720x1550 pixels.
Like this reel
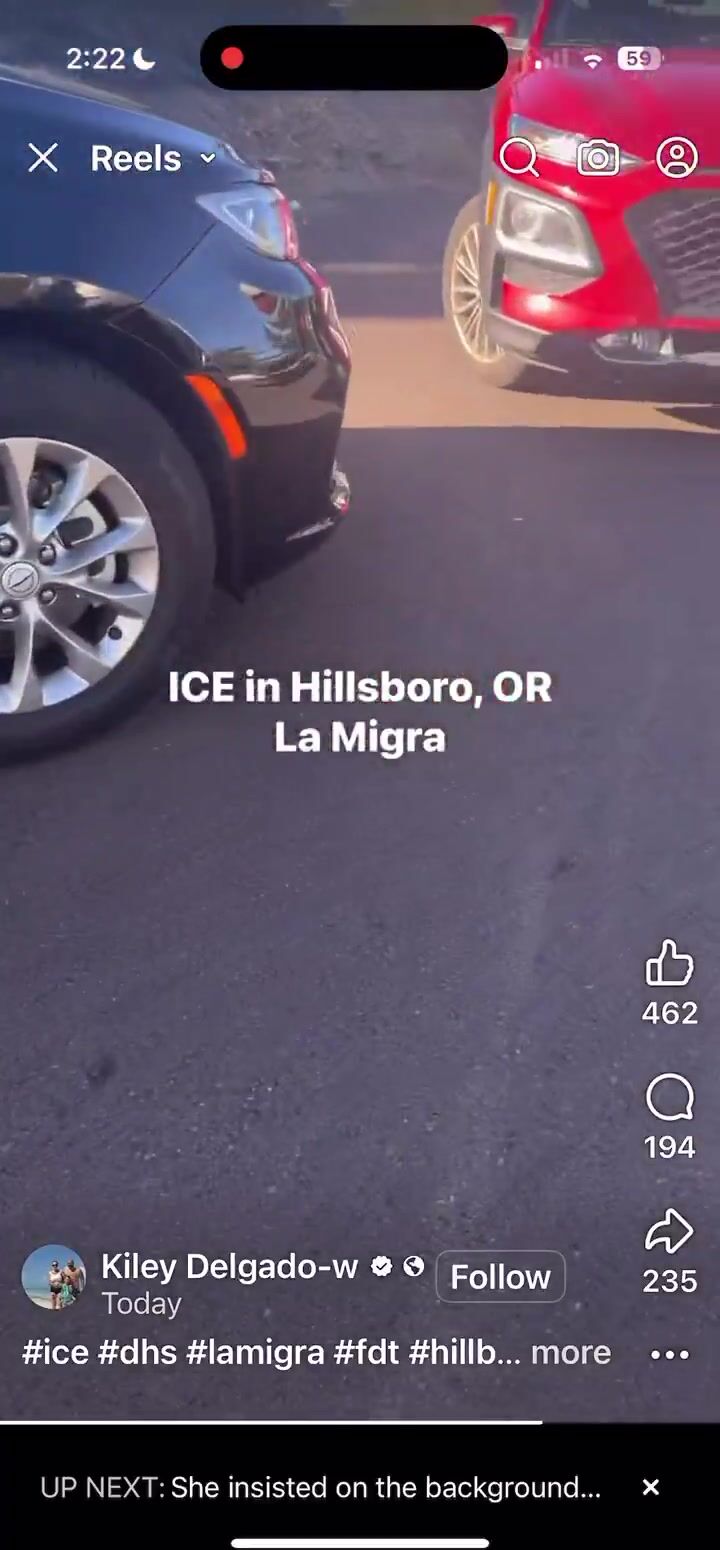669,964
